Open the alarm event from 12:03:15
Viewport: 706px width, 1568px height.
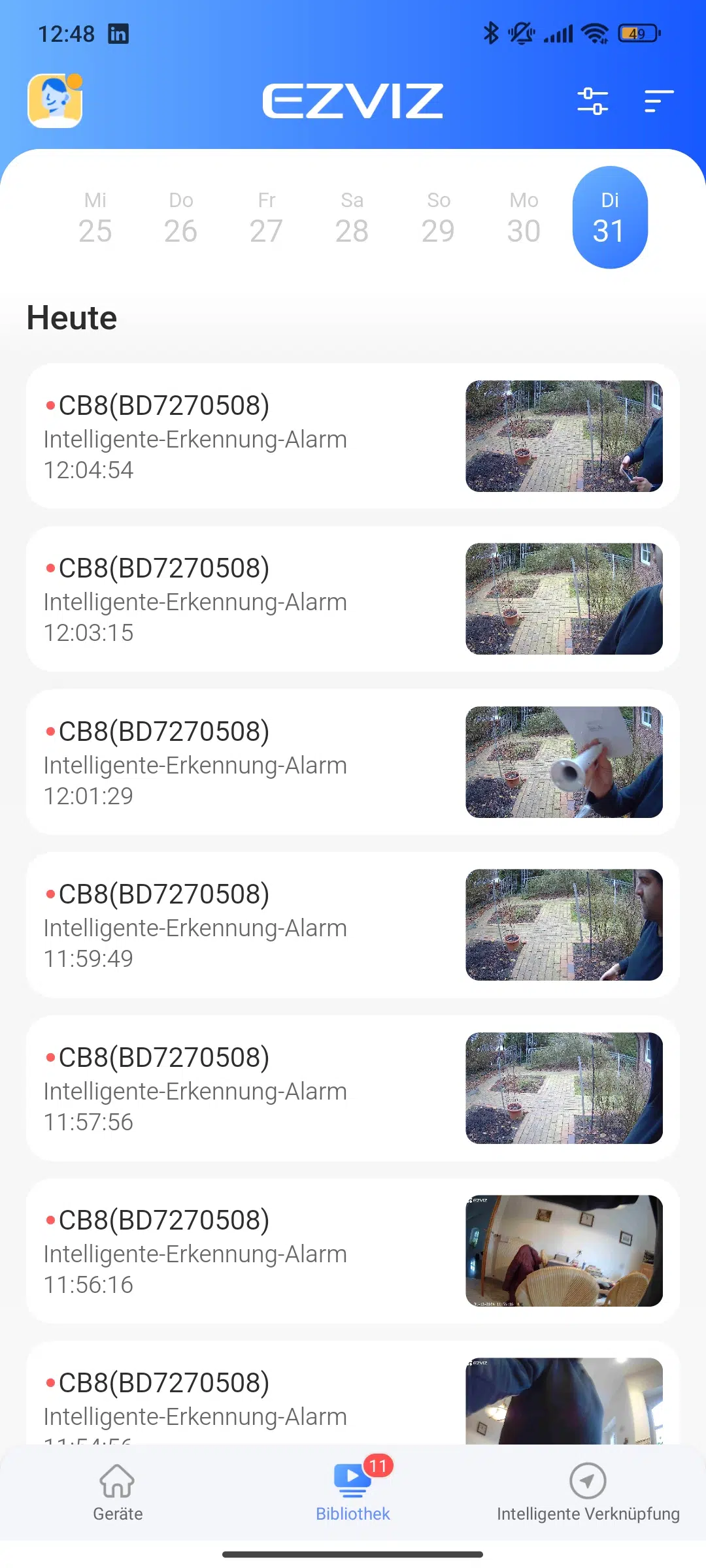point(353,599)
